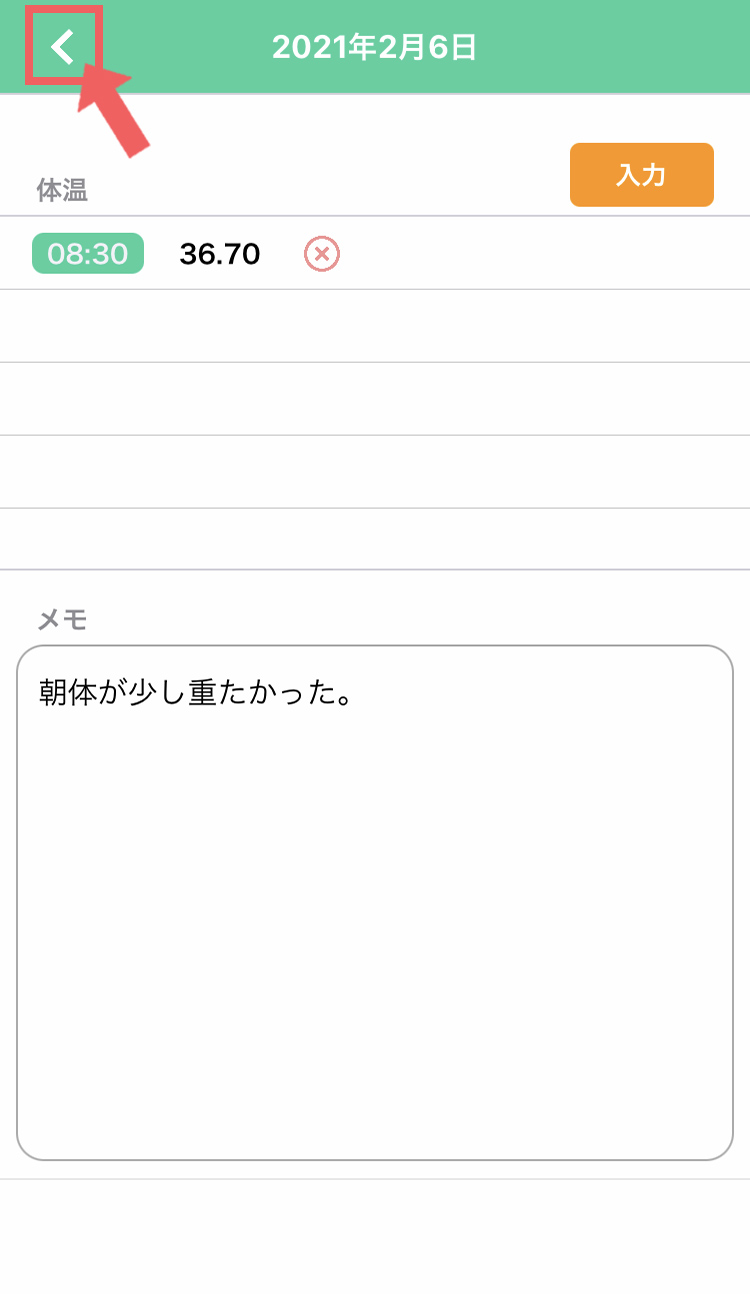Focus the メモ text box
This screenshot has width=750, height=1294.
[375, 903]
